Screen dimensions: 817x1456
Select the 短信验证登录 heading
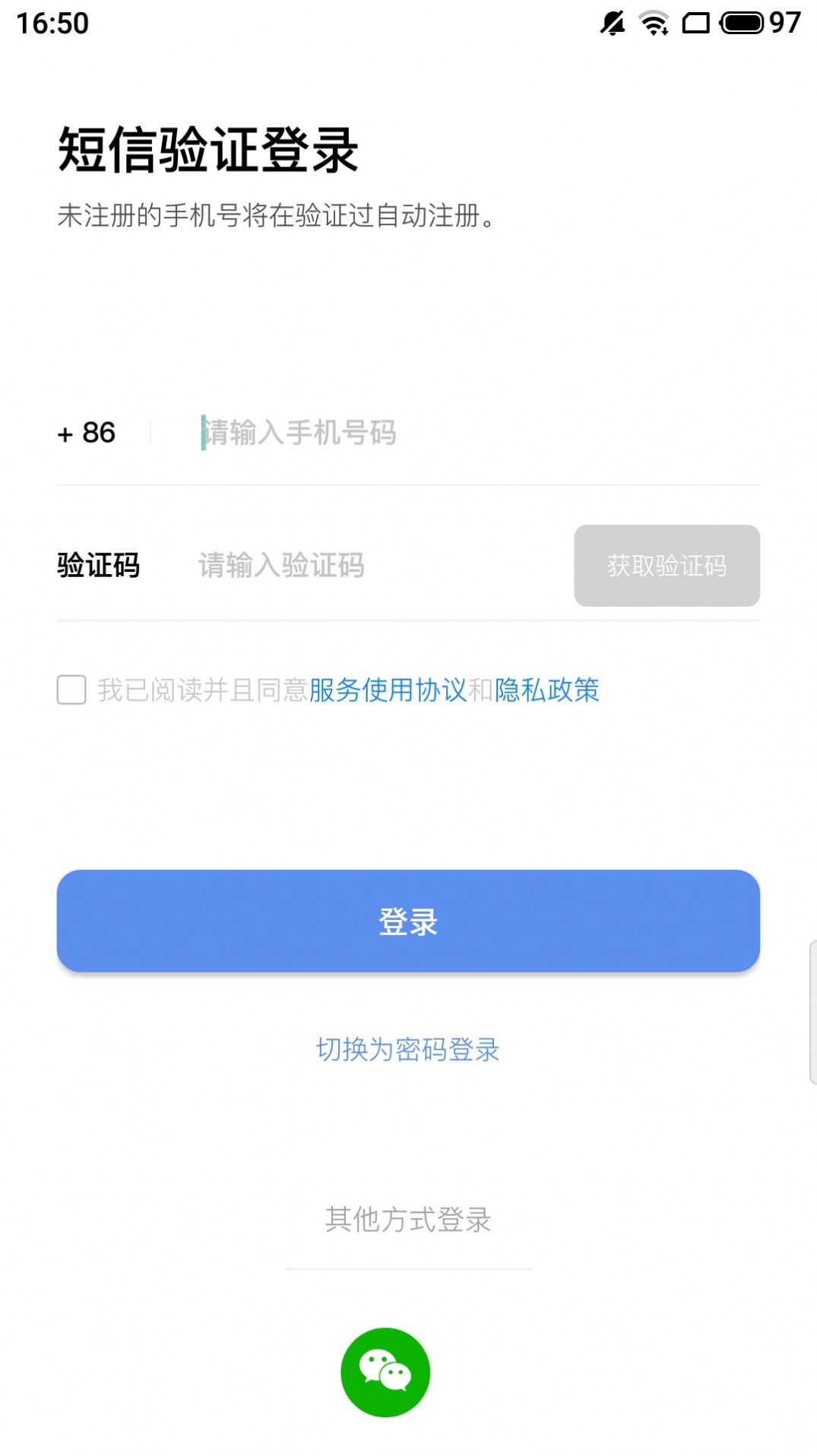point(208,149)
